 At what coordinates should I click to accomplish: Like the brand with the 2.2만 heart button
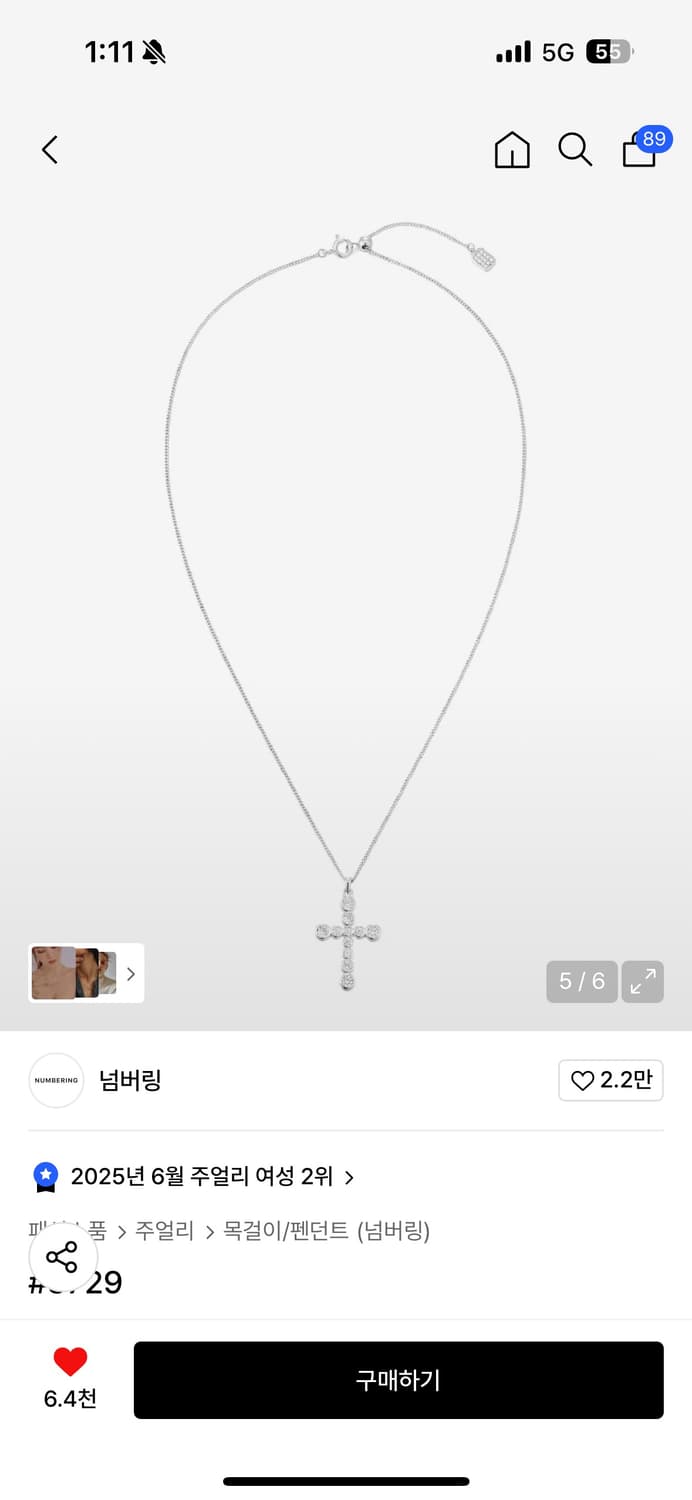pyautogui.click(x=611, y=1080)
